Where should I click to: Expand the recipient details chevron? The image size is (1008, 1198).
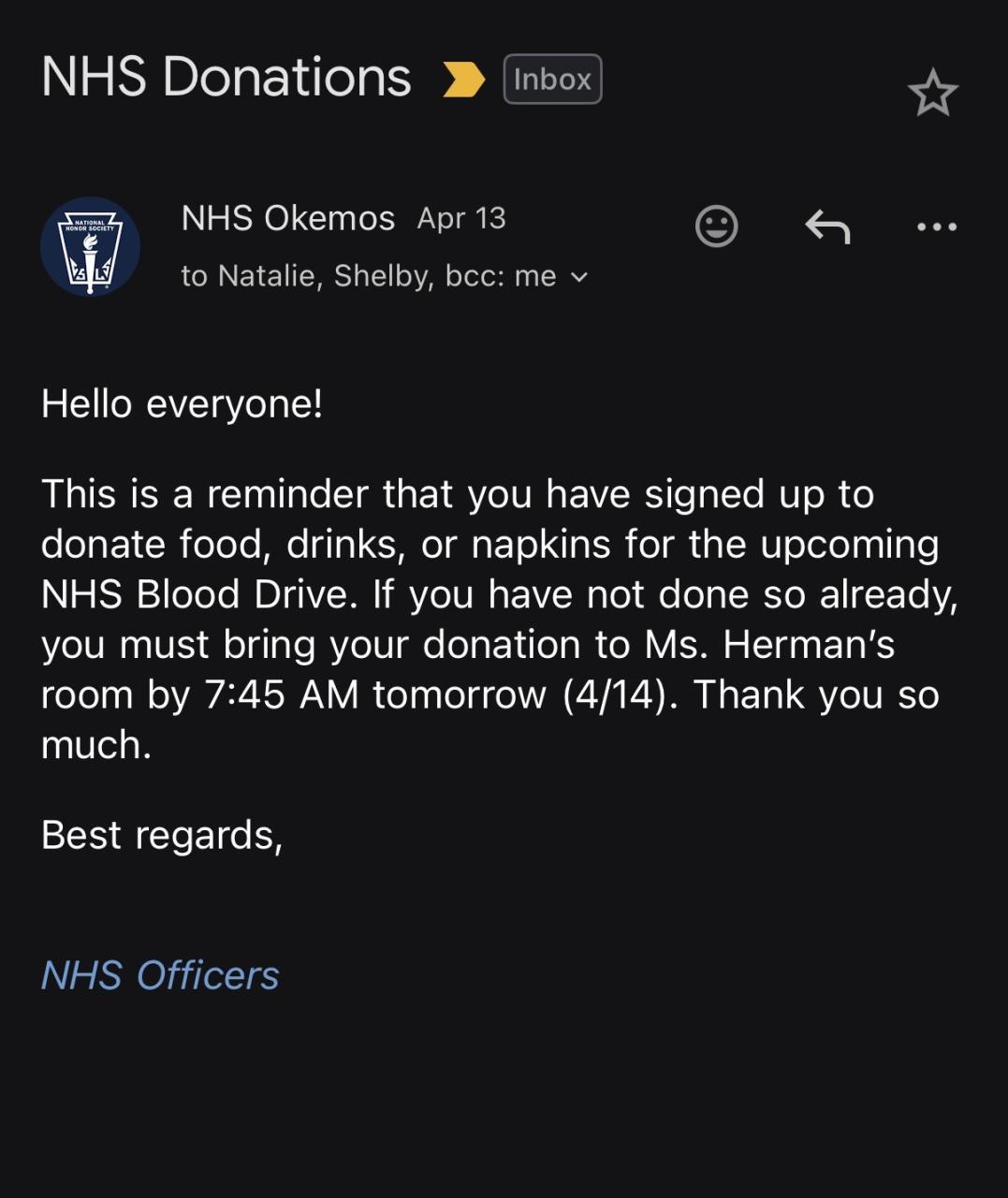[x=580, y=277]
